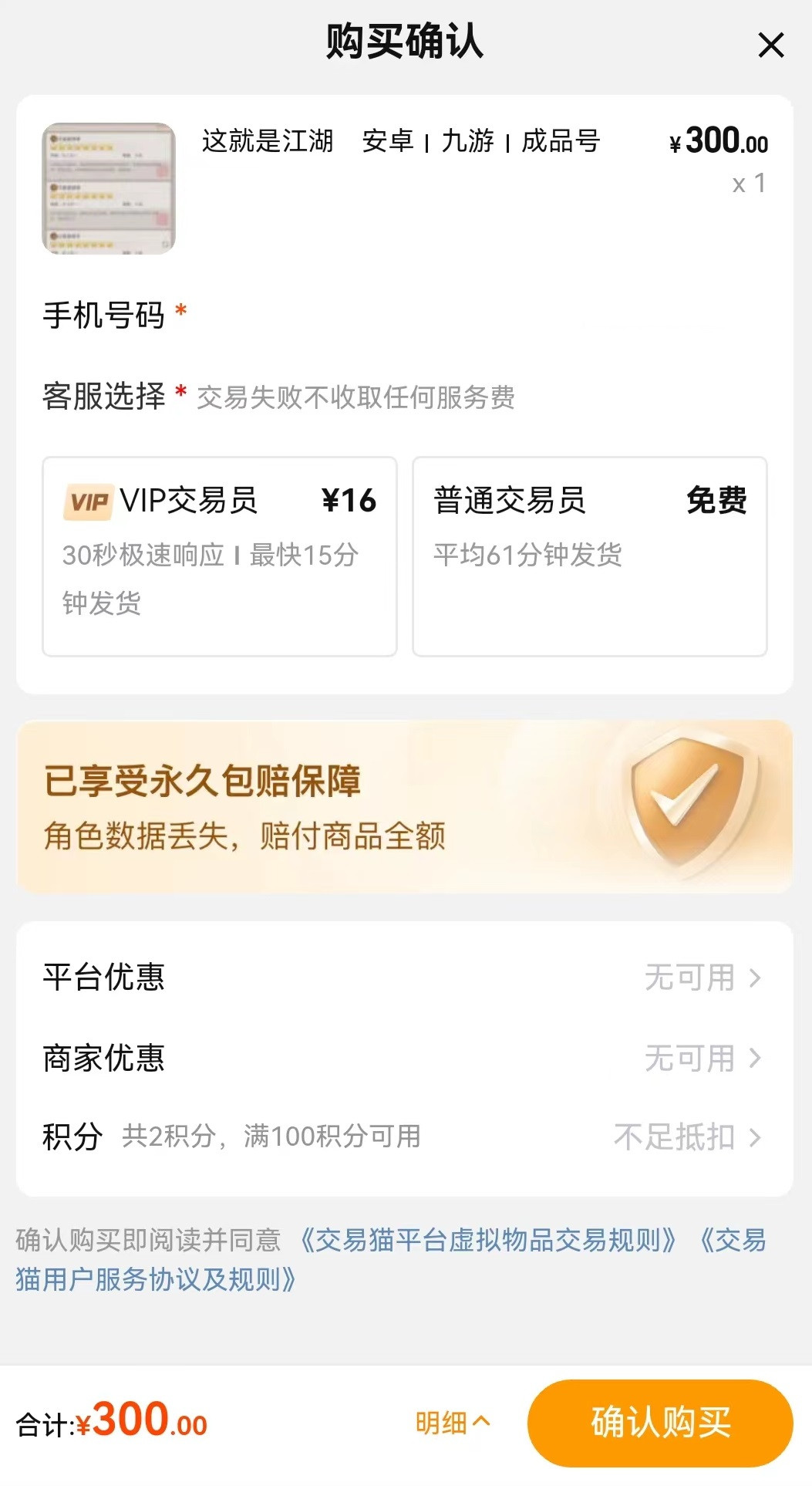Close the 购买确认 dialog
Image resolution: width=812 pixels, height=1486 pixels.
pyautogui.click(x=770, y=45)
